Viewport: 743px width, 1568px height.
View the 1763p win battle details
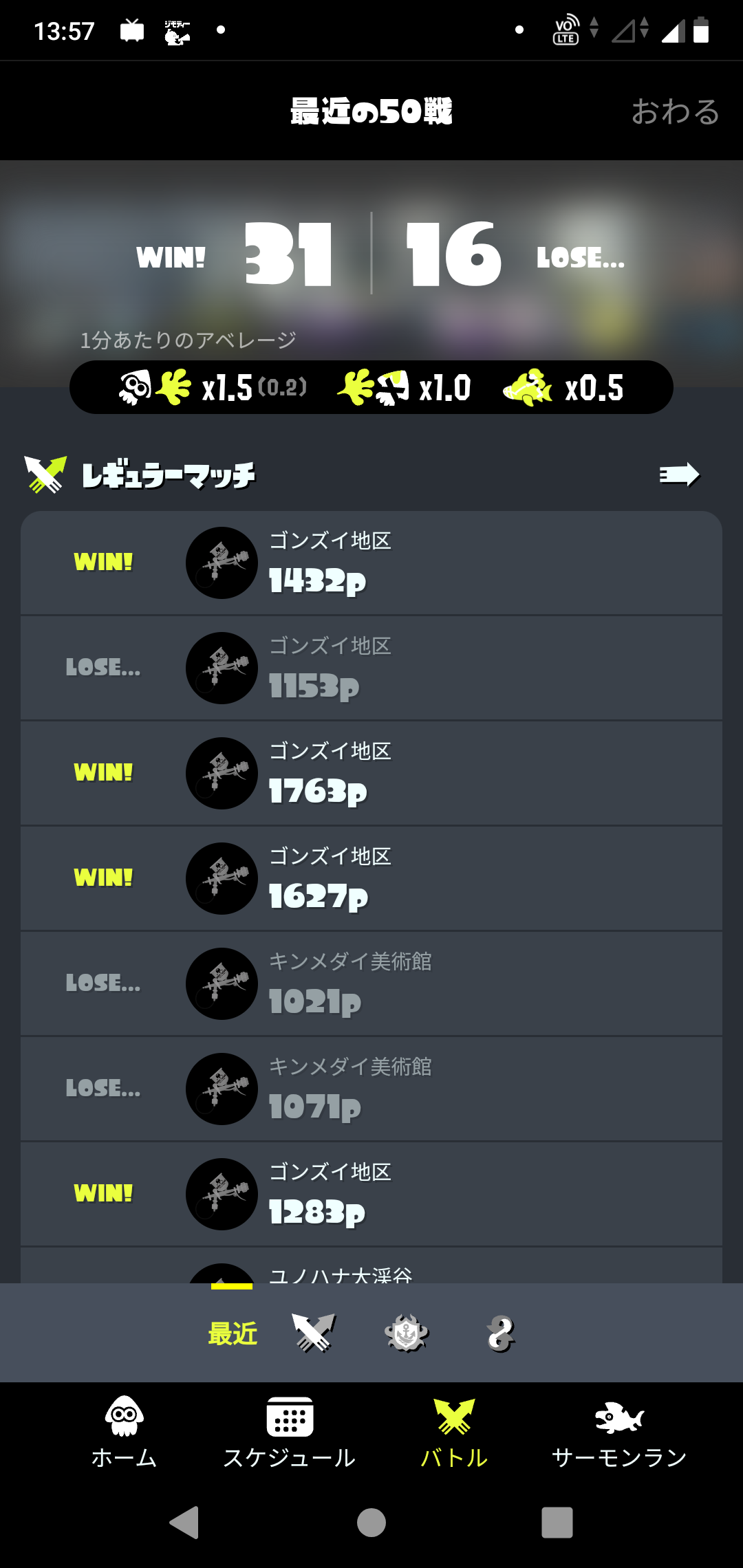[371, 773]
